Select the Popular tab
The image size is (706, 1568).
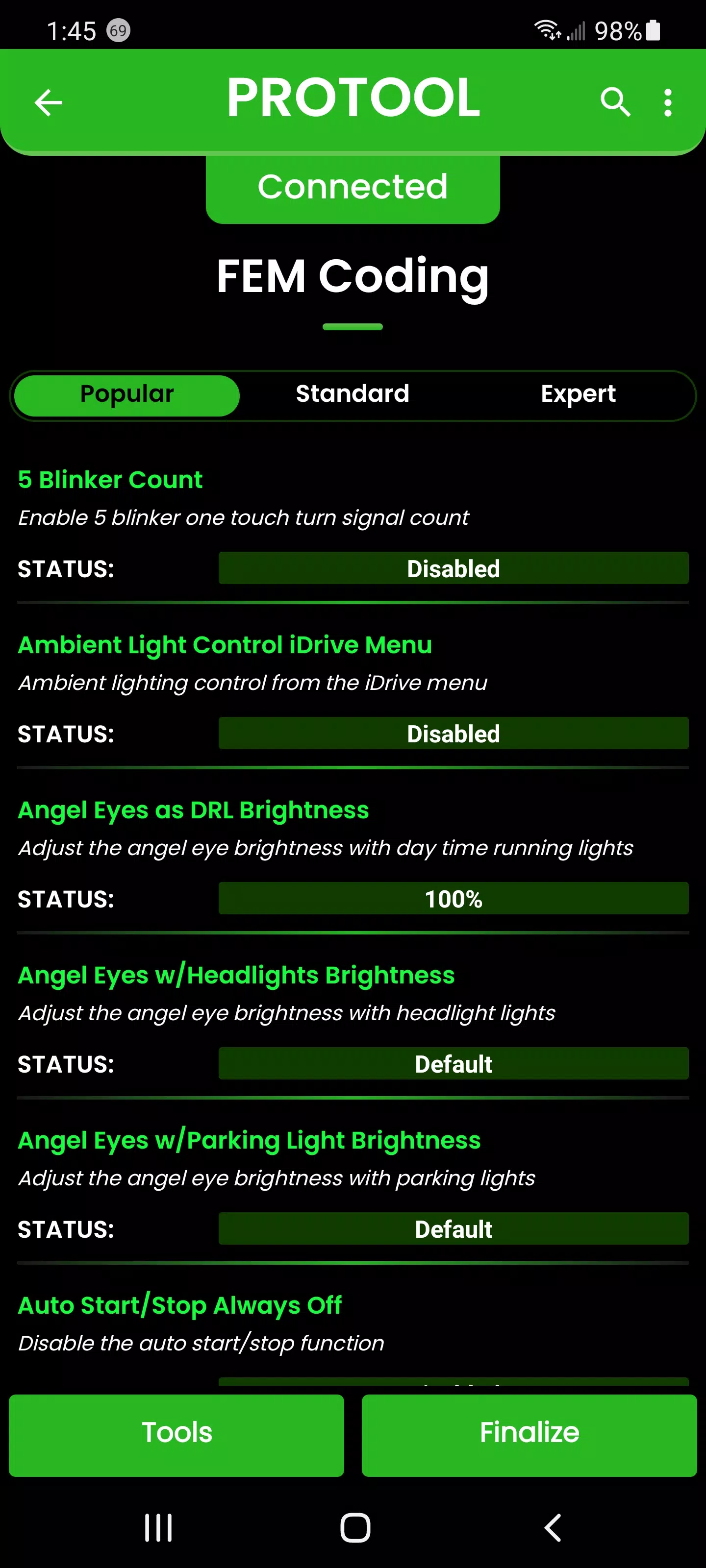126,394
